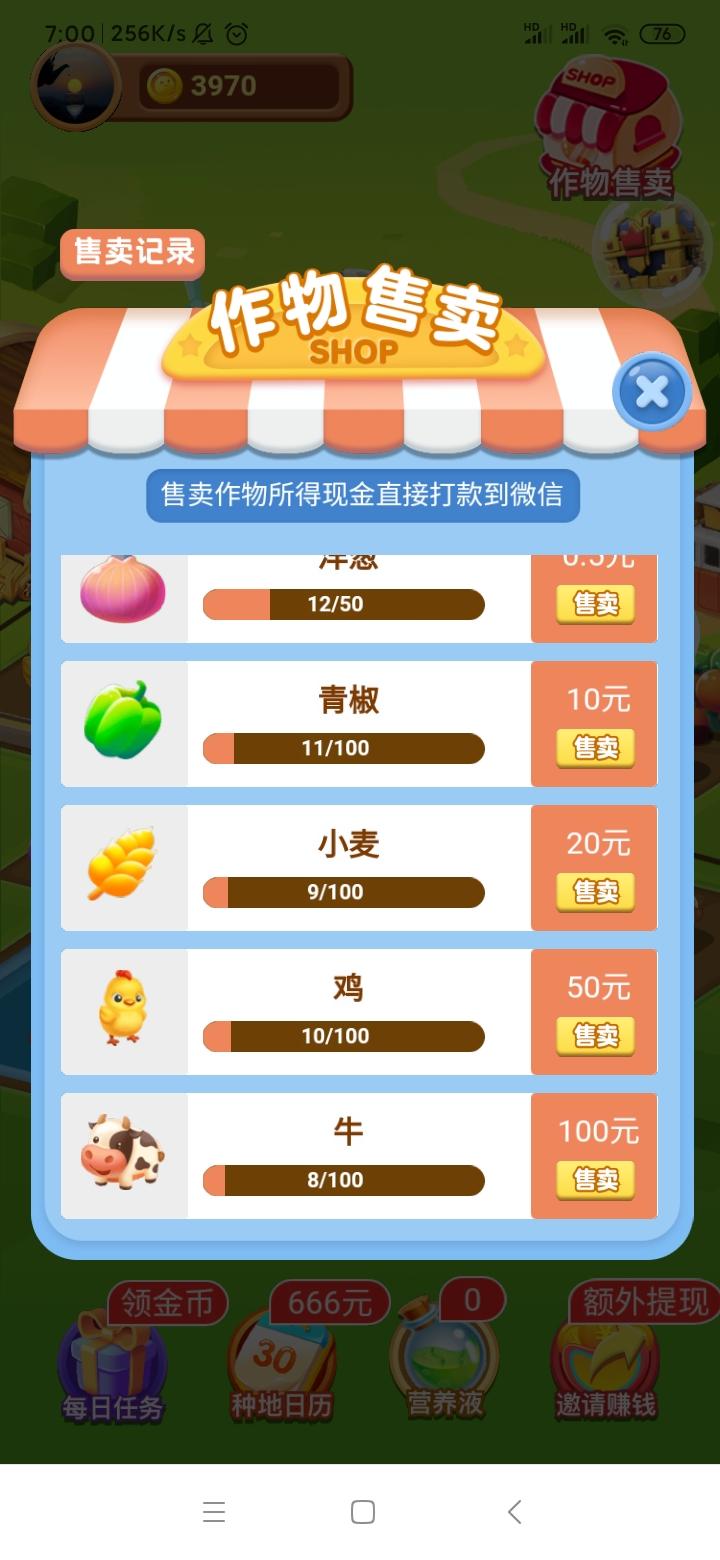Image resolution: width=720 pixels, height=1560 pixels.
Task: Sell the 青椒 with its 售卖 button
Action: [x=594, y=748]
